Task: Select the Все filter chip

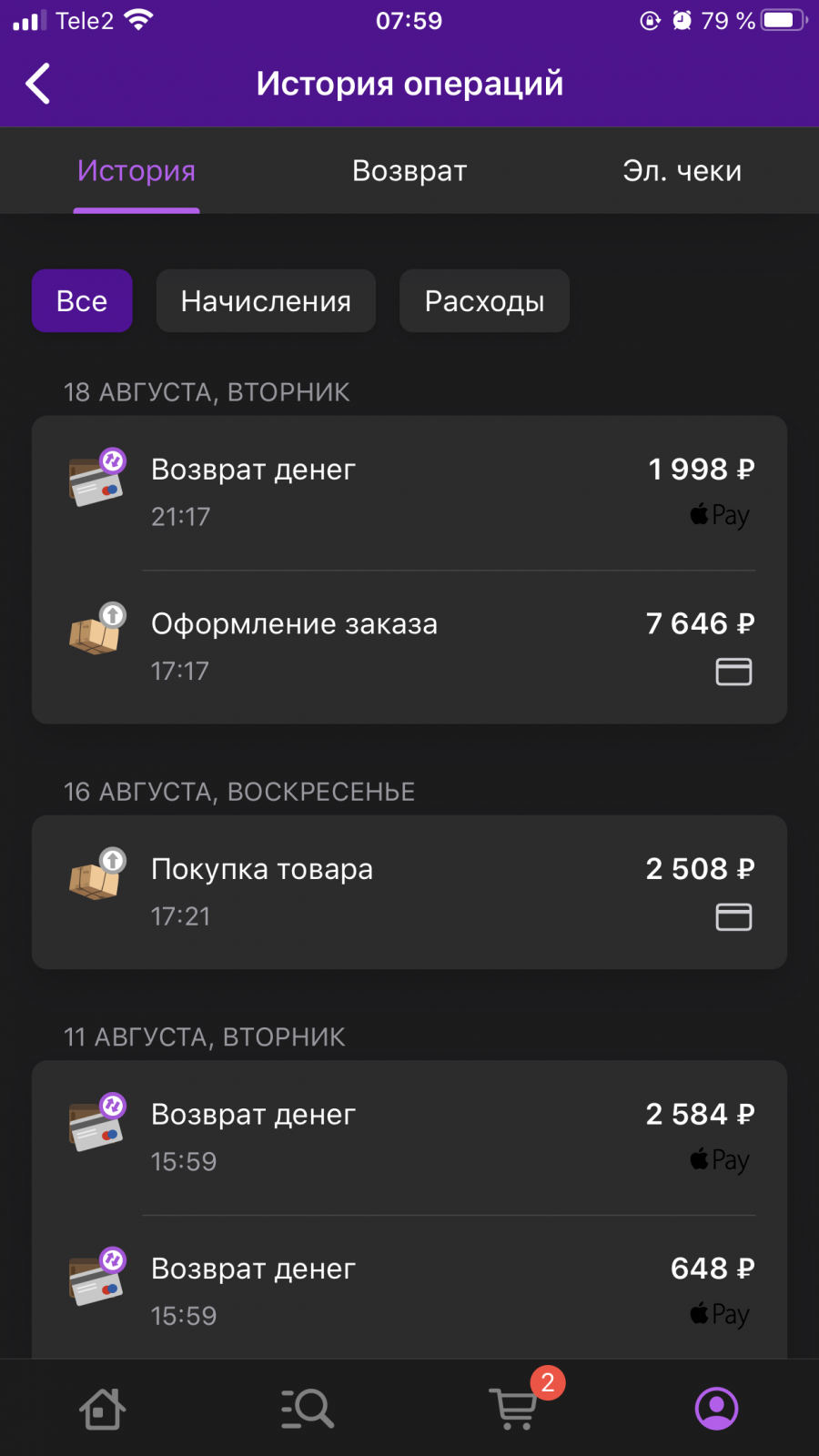Action: click(x=82, y=301)
